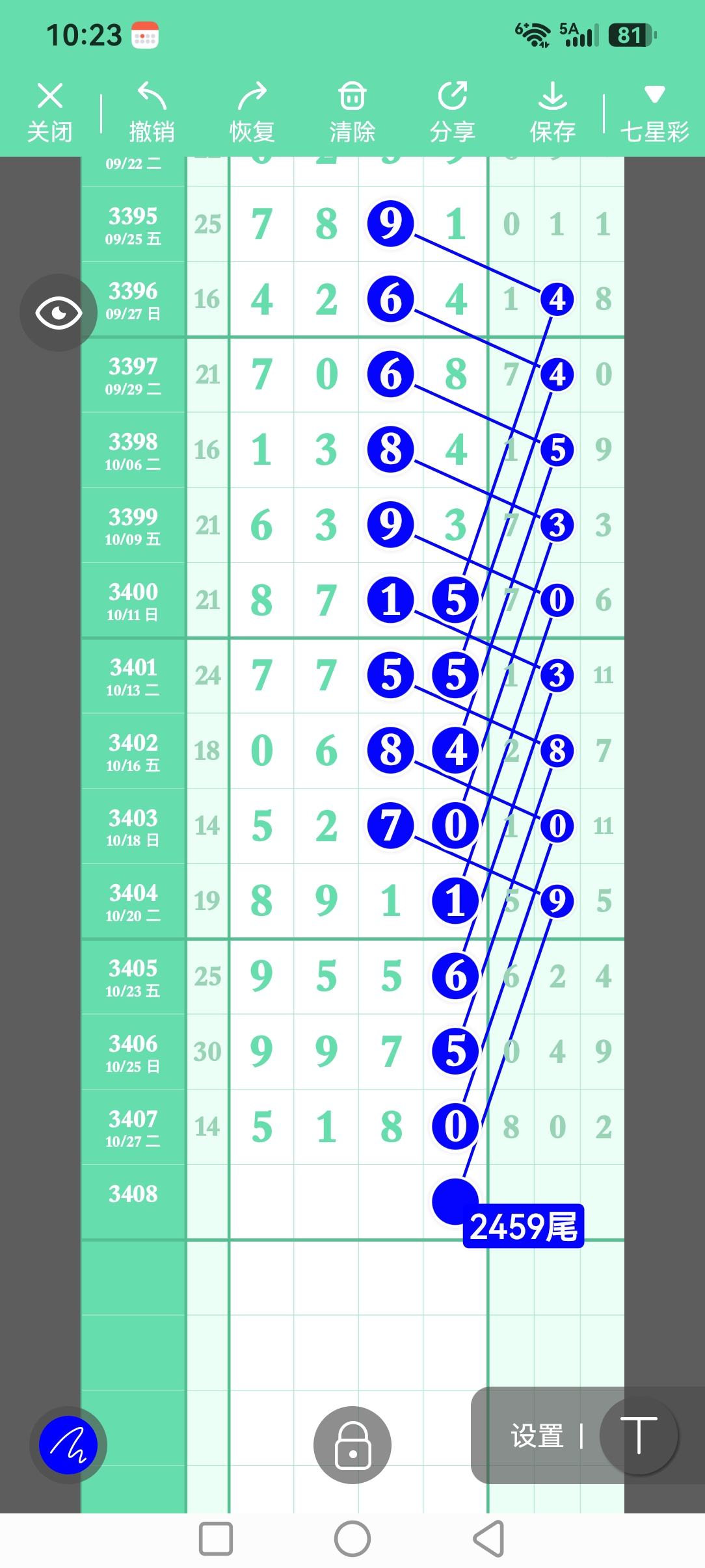Tap the 2459尾 text annotation

pyautogui.click(x=524, y=1226)
